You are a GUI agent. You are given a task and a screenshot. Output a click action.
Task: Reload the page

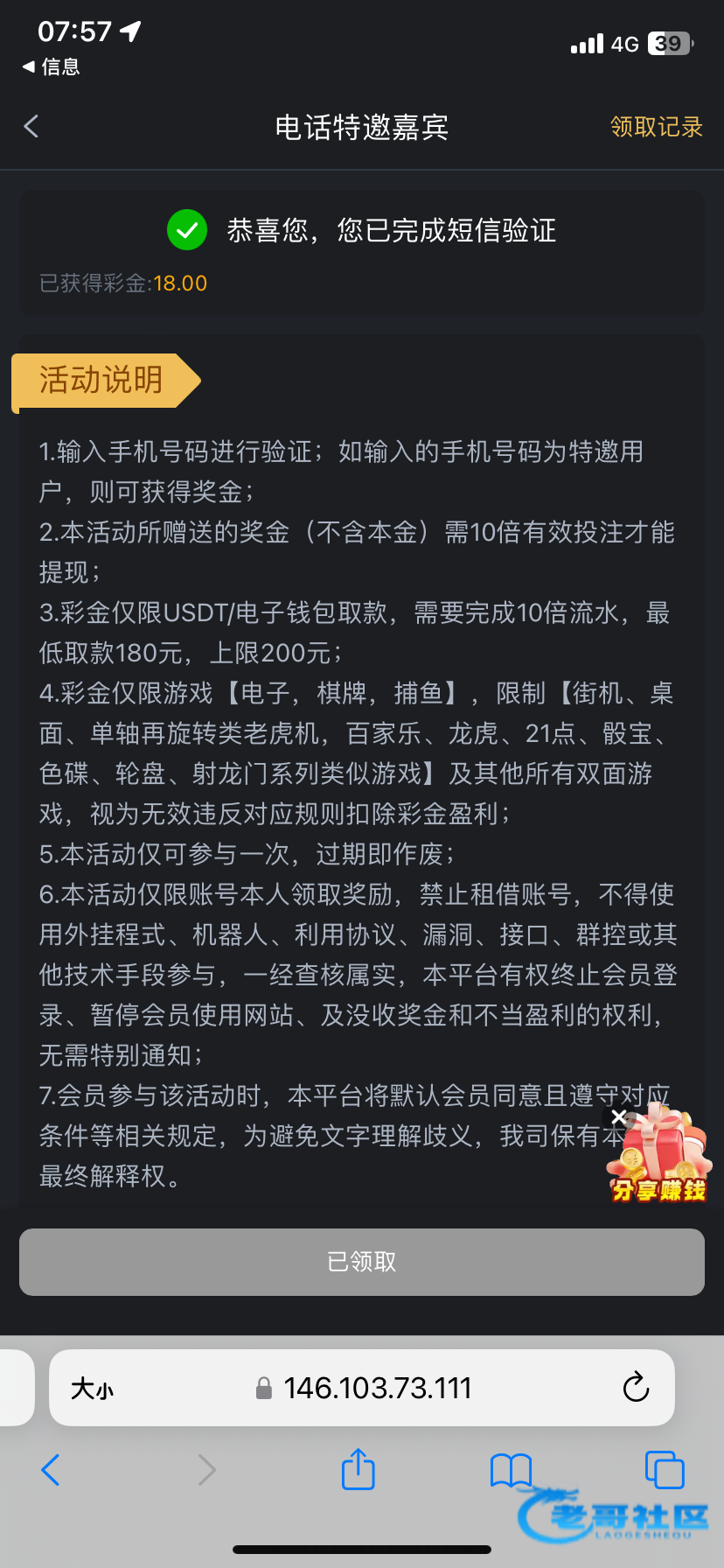click(x=636, y=1388)
